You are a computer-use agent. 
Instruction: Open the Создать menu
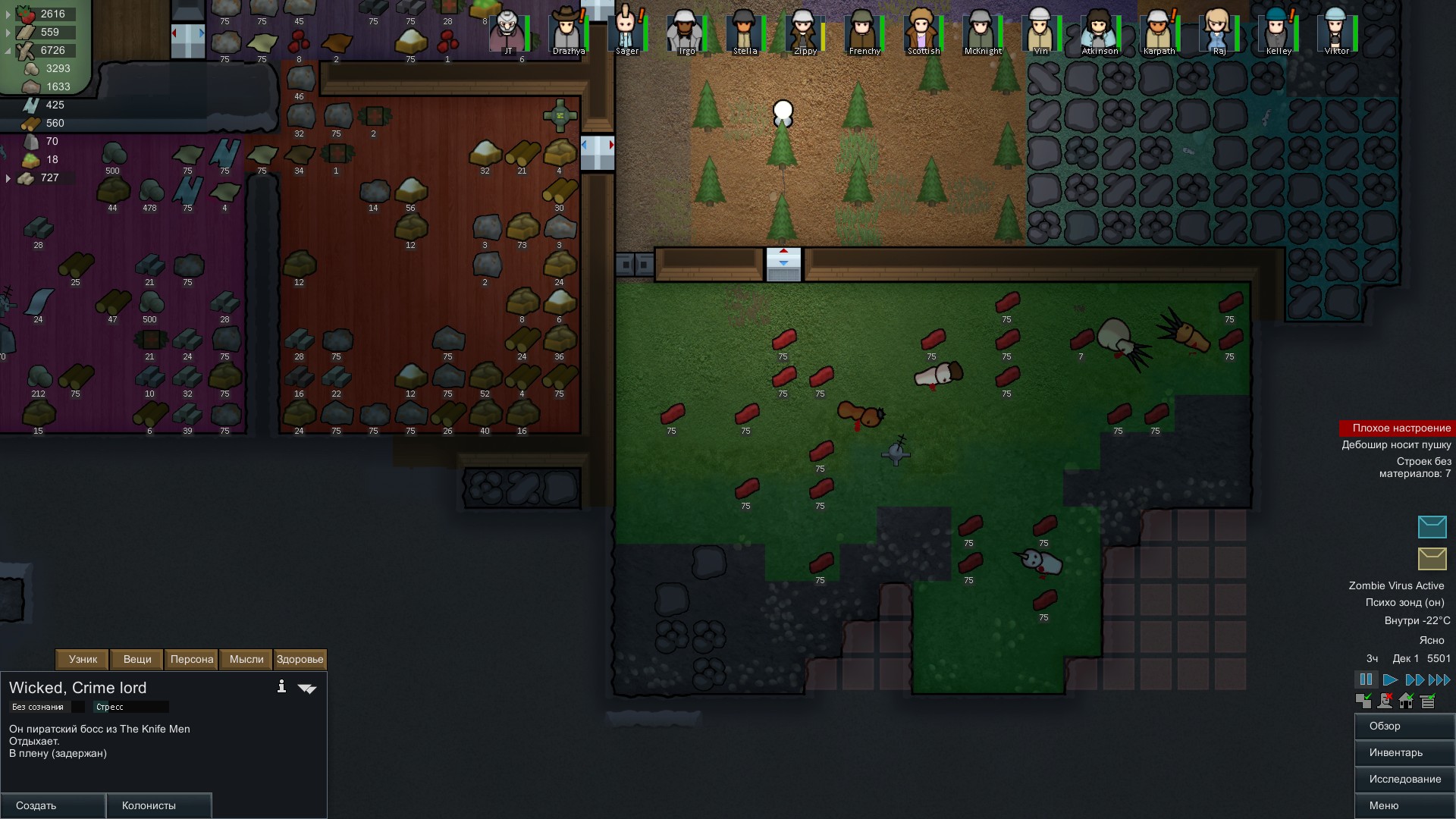(52, 805)
